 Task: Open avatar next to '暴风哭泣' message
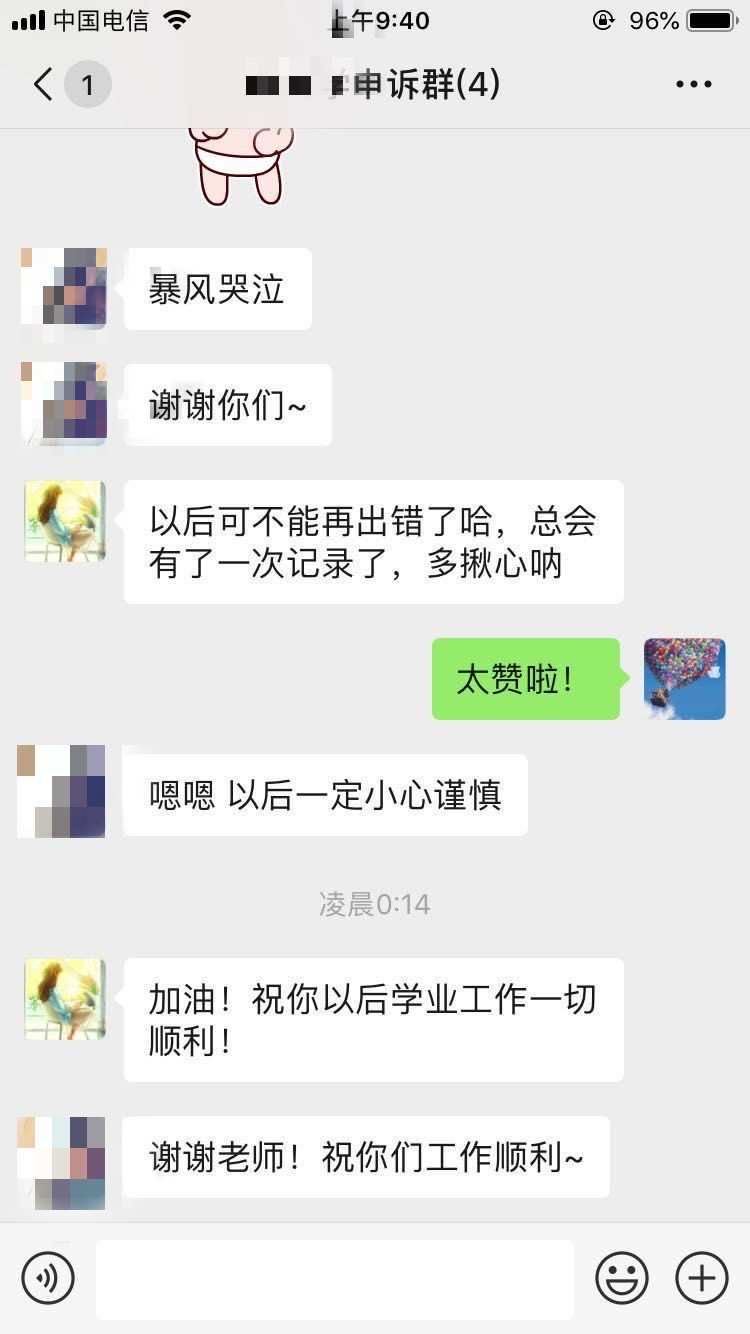65,288
